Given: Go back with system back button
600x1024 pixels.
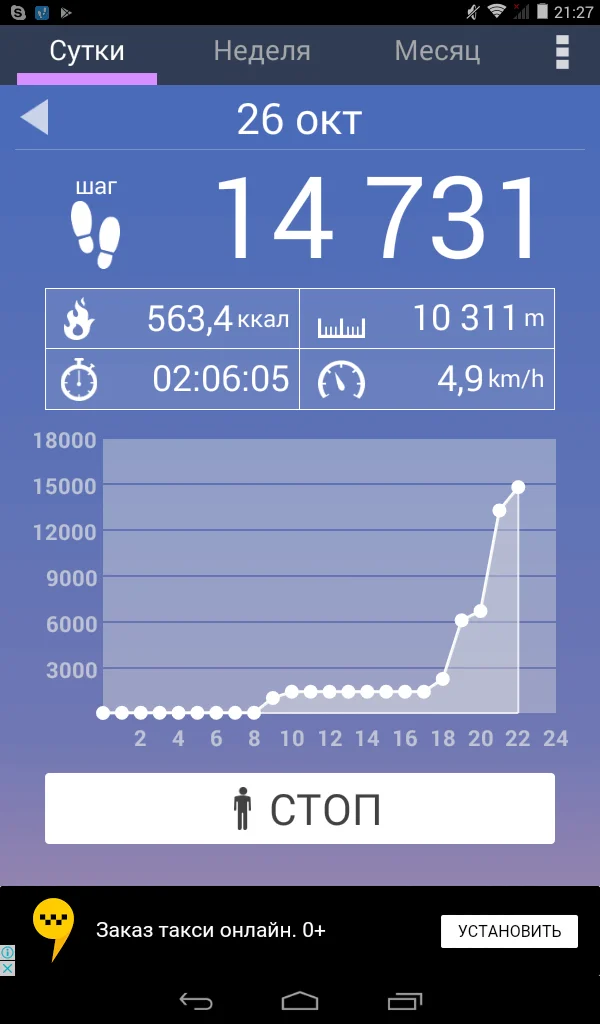Looking at the screenshot, I should [196, 1000].
